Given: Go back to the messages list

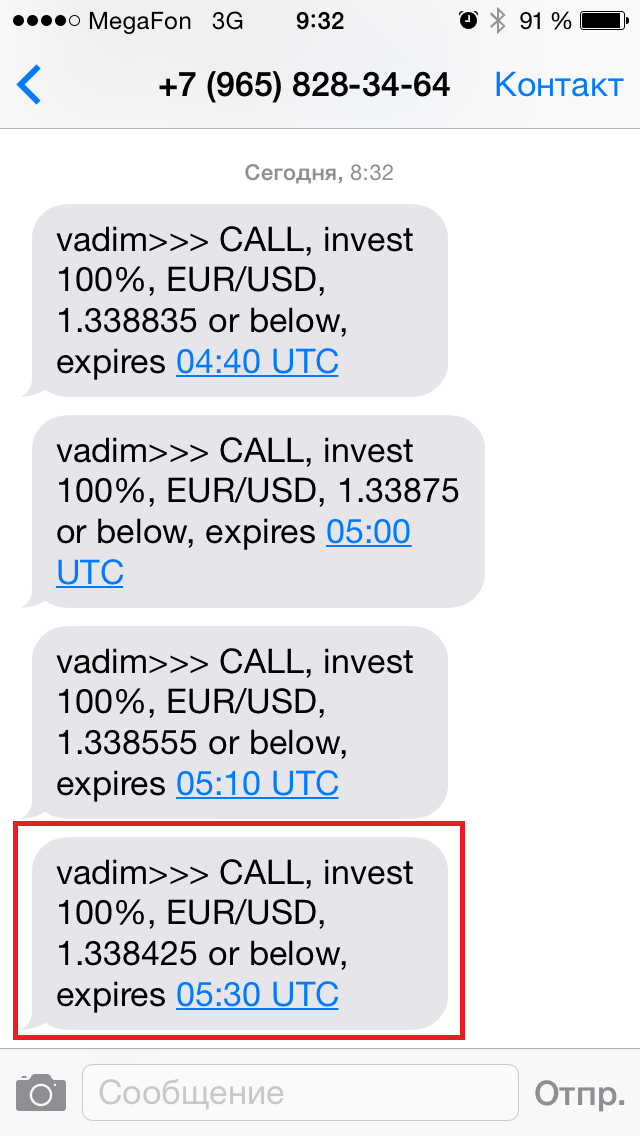Looking at the screenshot, I should click(30, 86).
